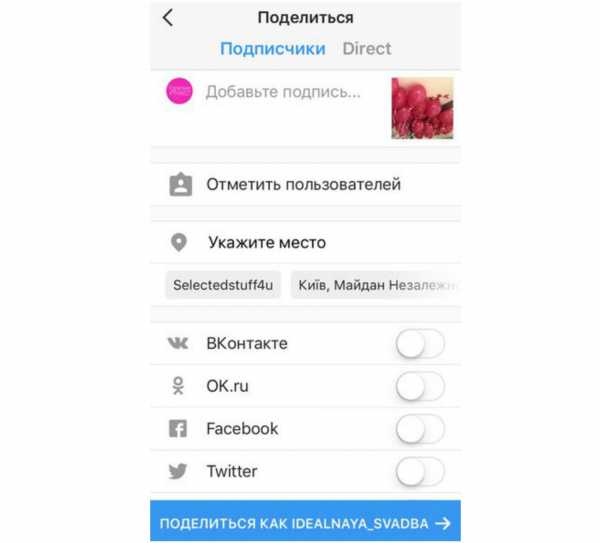
Task: Open Укажите место location picker
Action: pos(266,242)
